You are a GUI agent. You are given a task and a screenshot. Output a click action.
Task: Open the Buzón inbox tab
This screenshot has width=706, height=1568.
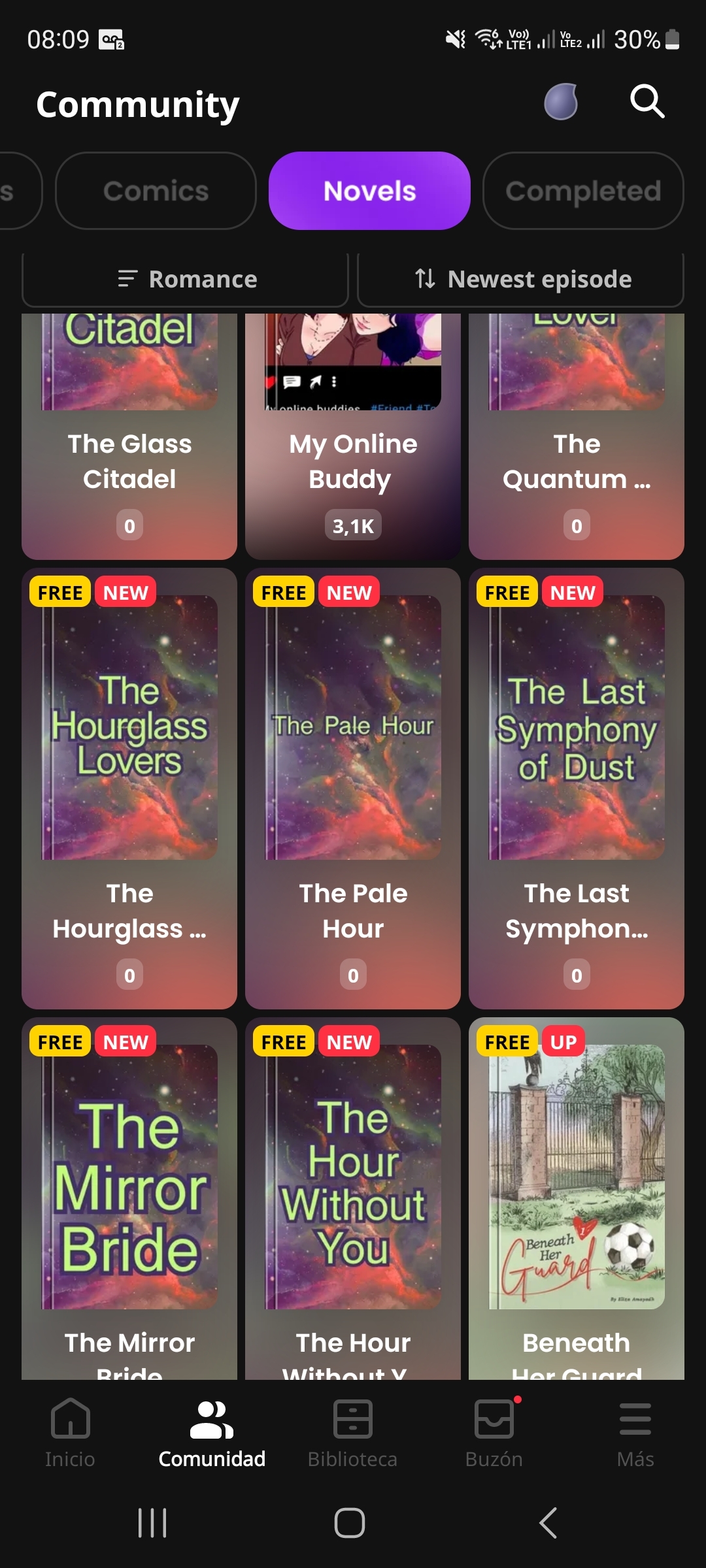pyautogui.click(x=494, y=1432)
